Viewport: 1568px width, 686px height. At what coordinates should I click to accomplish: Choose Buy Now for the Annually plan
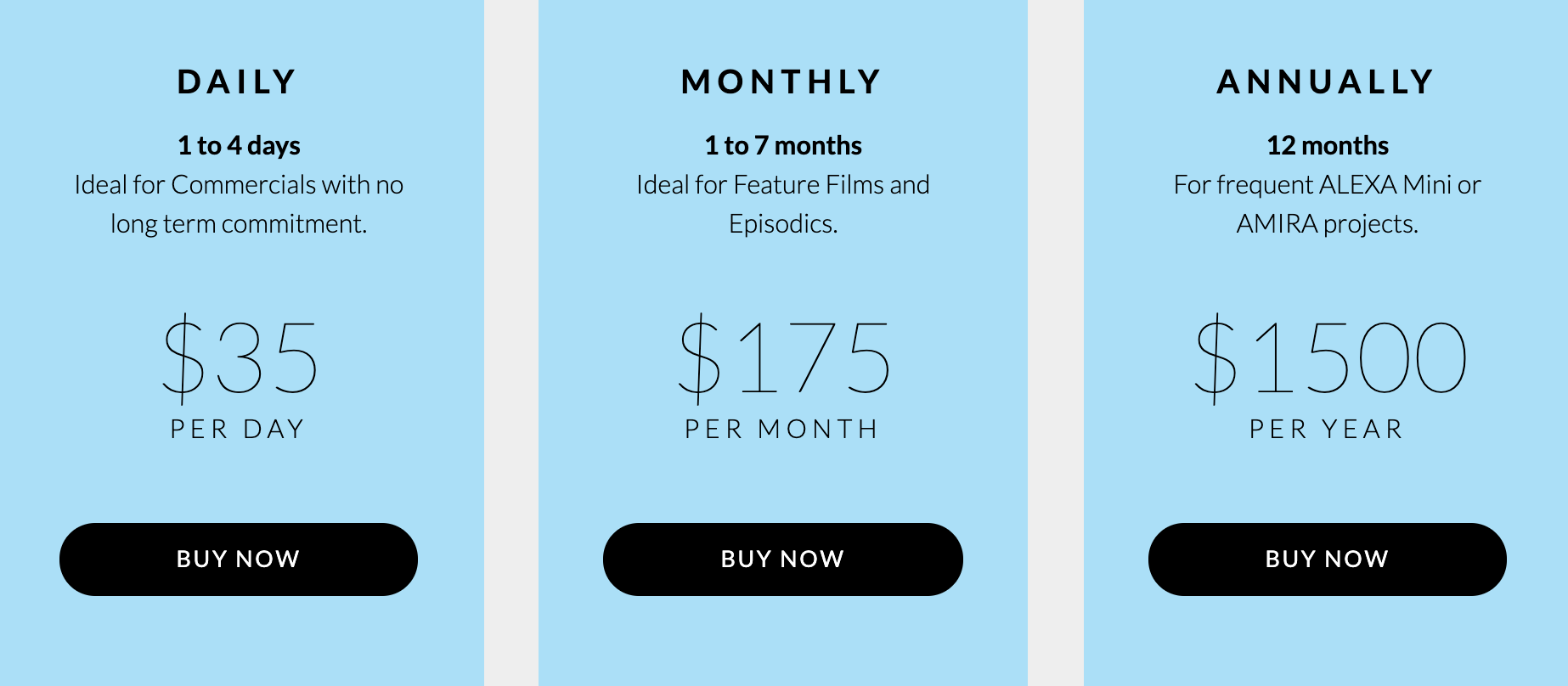(1327, 559)
